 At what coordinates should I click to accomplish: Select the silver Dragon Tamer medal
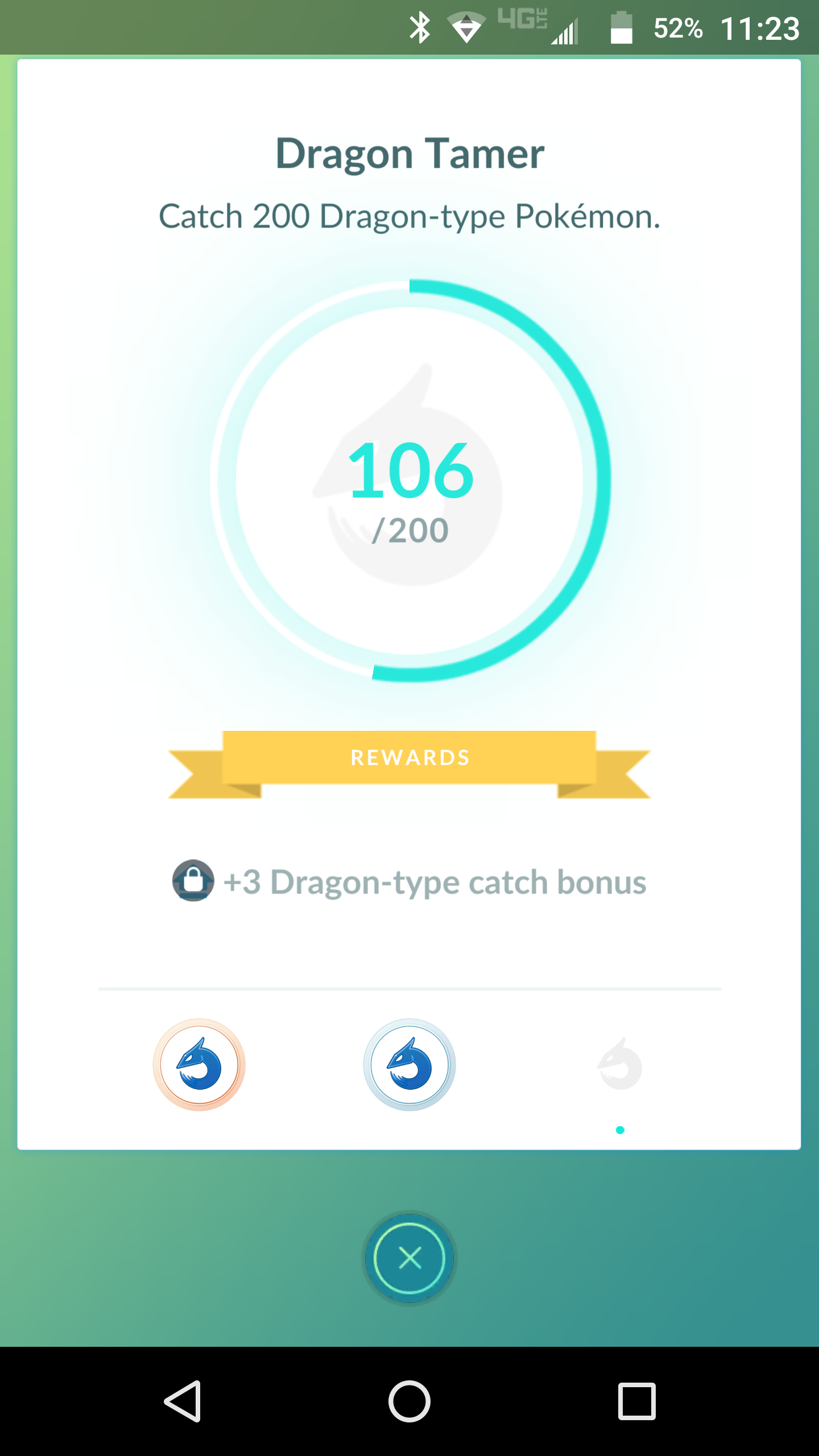point(409,1064)
